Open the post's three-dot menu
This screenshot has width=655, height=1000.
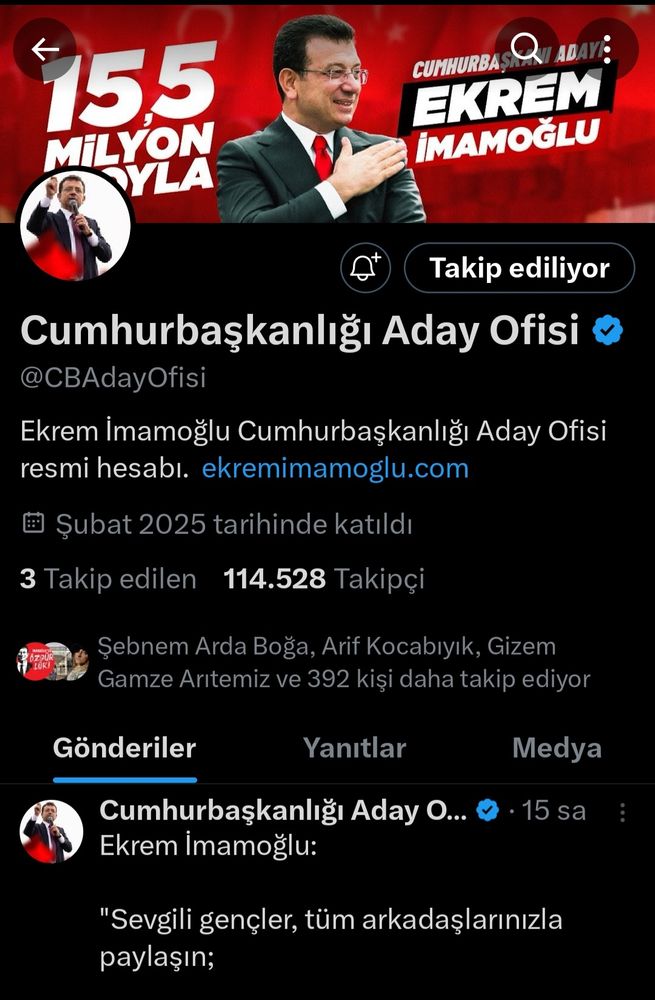[x=622, y=812]
